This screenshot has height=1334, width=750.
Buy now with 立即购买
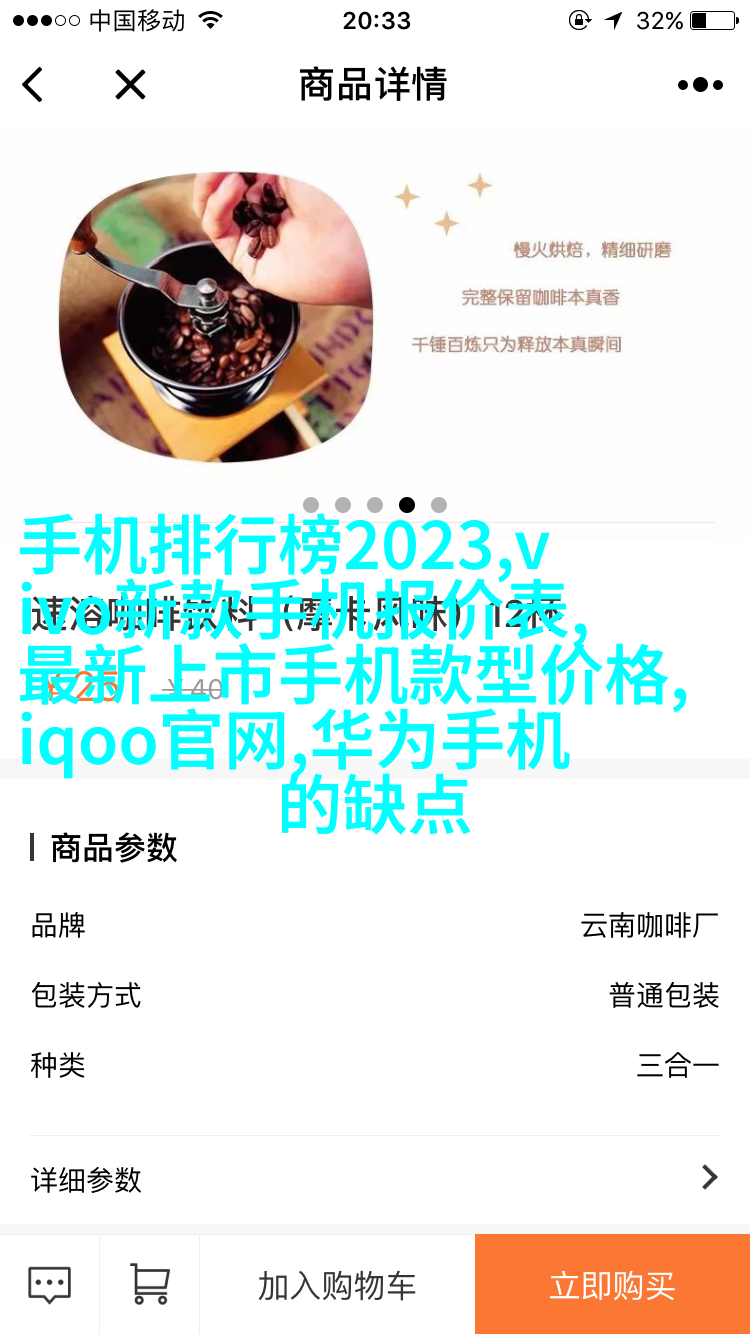click(612, 1285)
